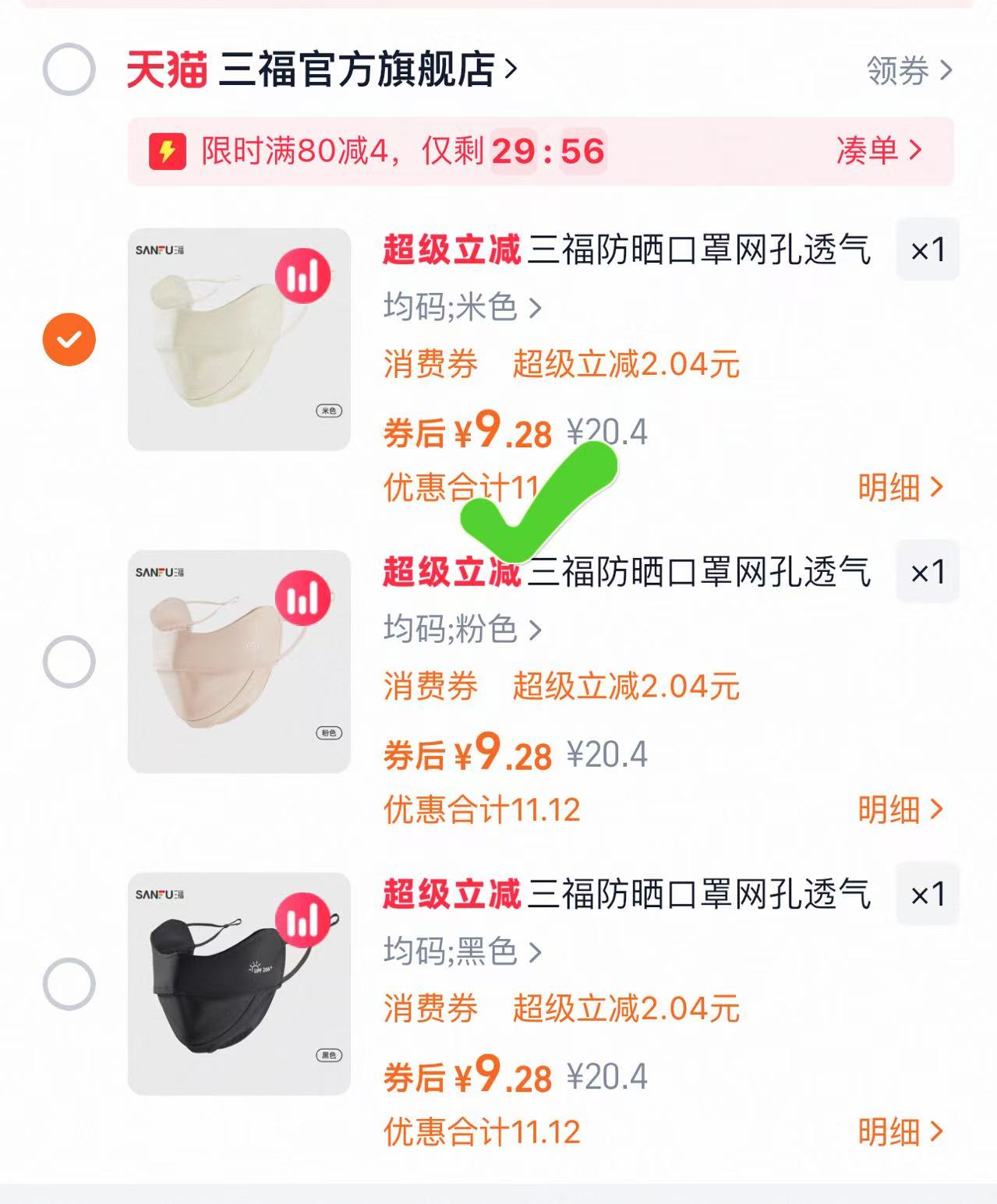Click the 消费券 coupon tag on the pink mask
The image size is (997, 1204).
(x=431, y=686)
